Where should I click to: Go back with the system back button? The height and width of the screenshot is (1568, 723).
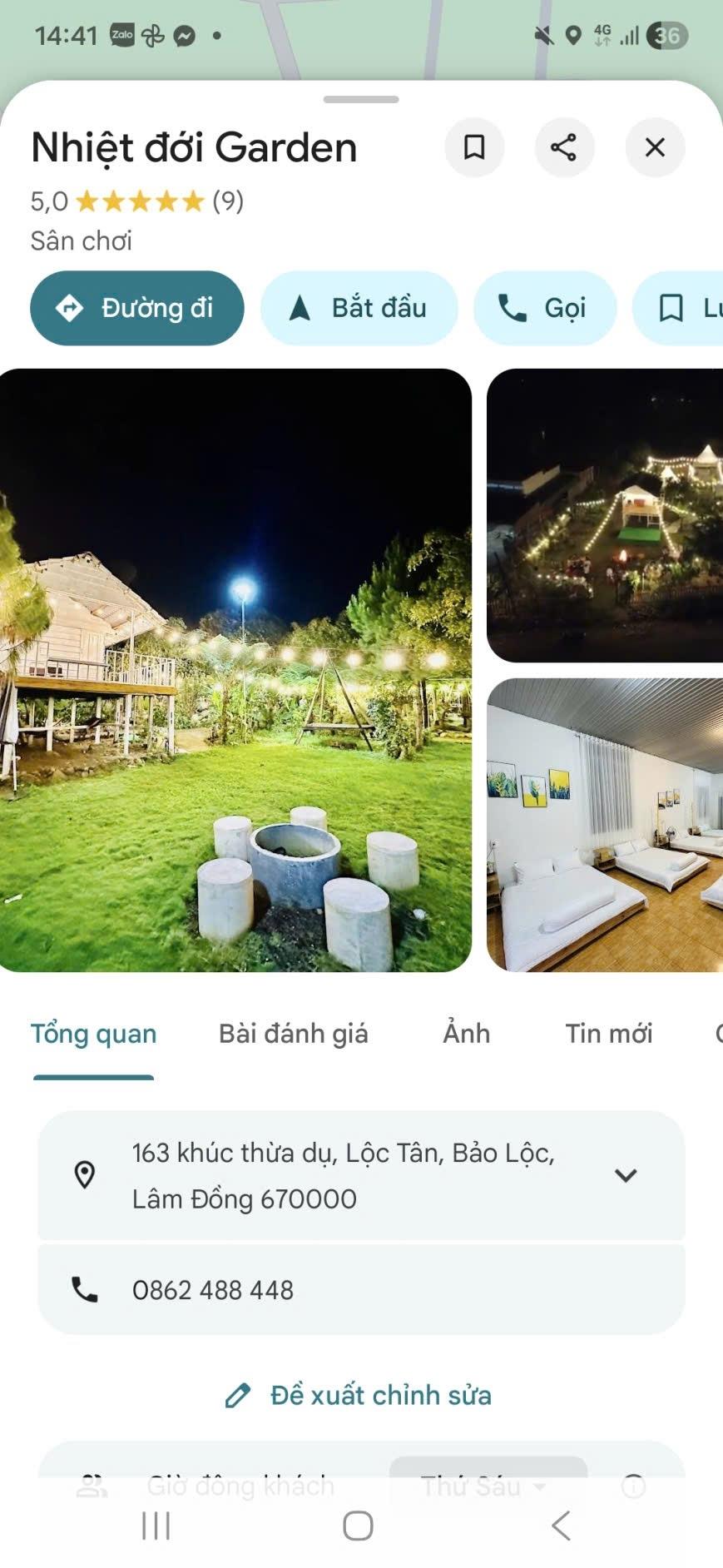(562, 1526)
